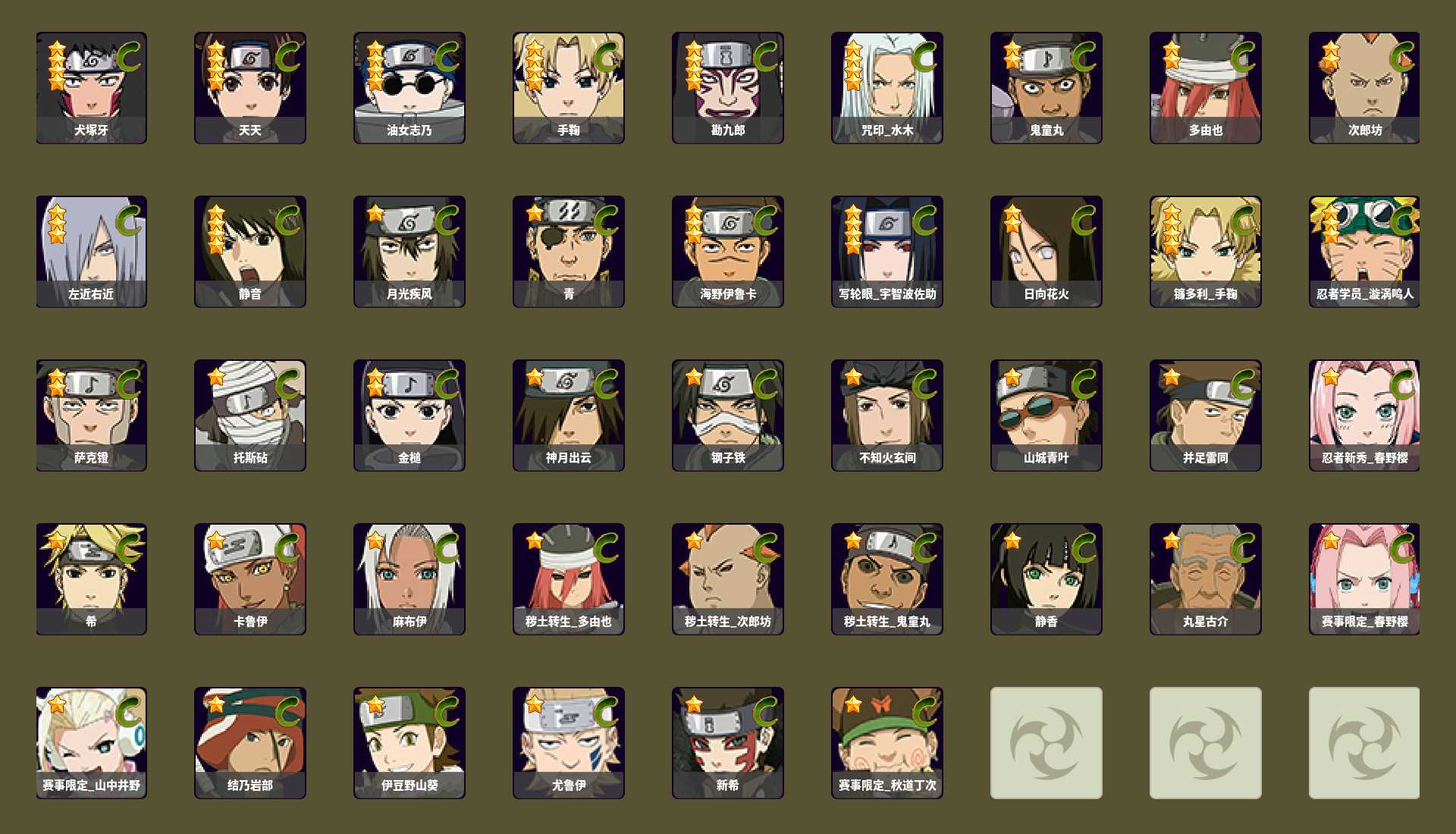Open the 写轮眼_宇智波佐助 card
Viewport: 1456px width, 834px height.
pos(887,251)
